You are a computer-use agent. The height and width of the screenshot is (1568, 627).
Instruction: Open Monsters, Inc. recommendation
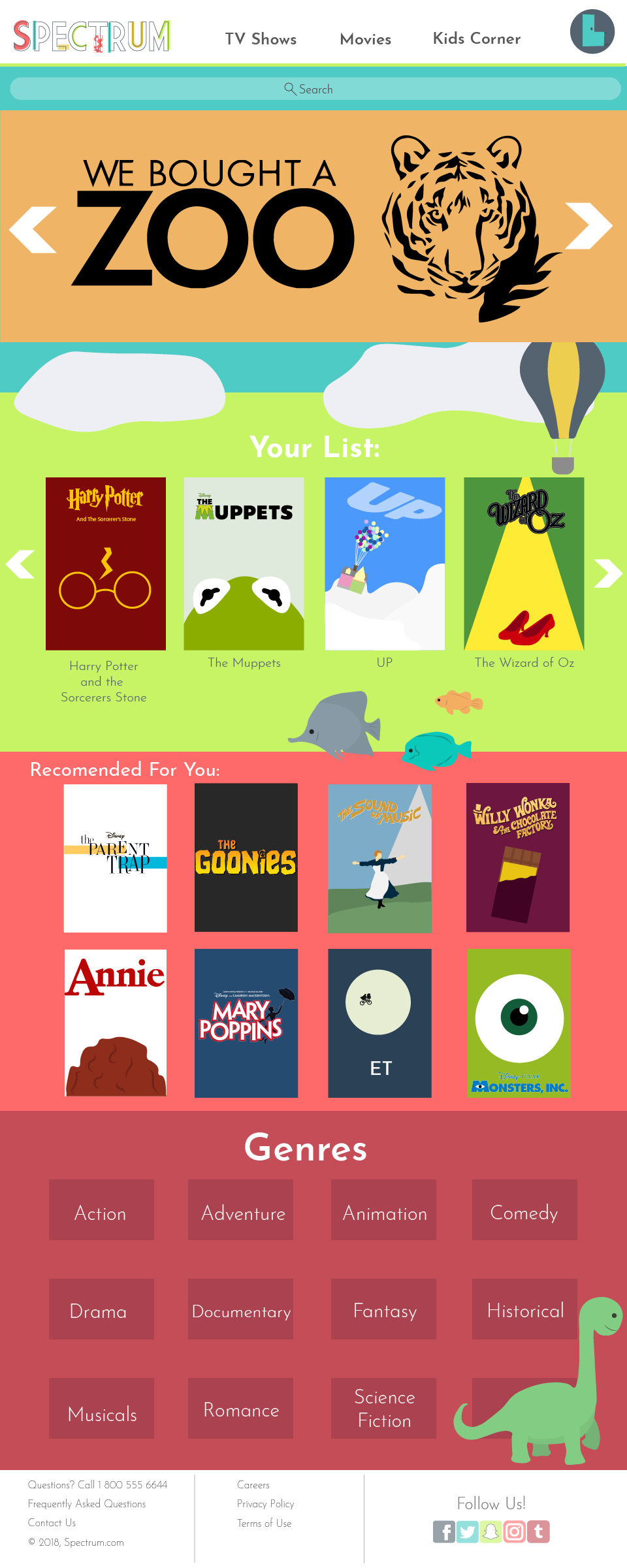[519, 1023]
